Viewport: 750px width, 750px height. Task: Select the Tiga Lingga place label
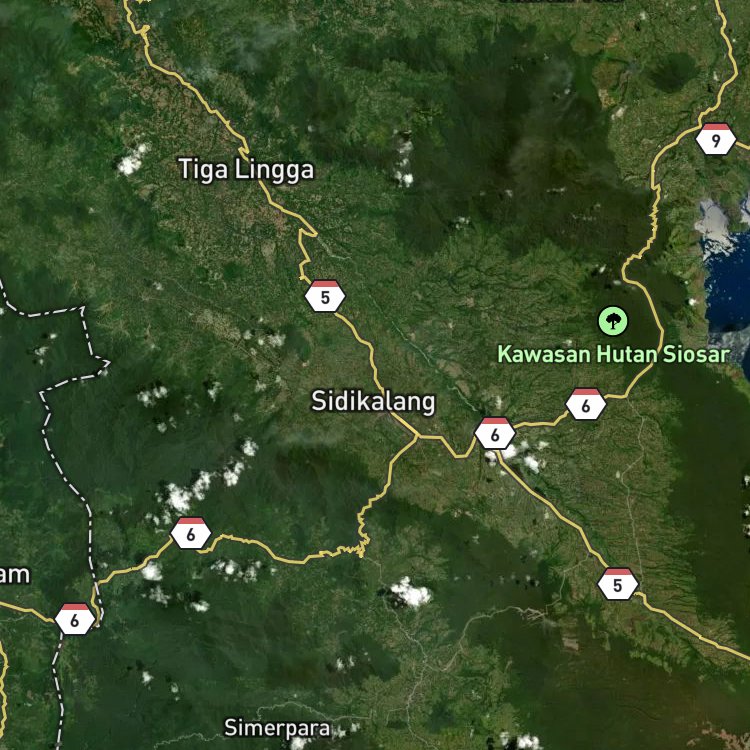tap(246, 170)
